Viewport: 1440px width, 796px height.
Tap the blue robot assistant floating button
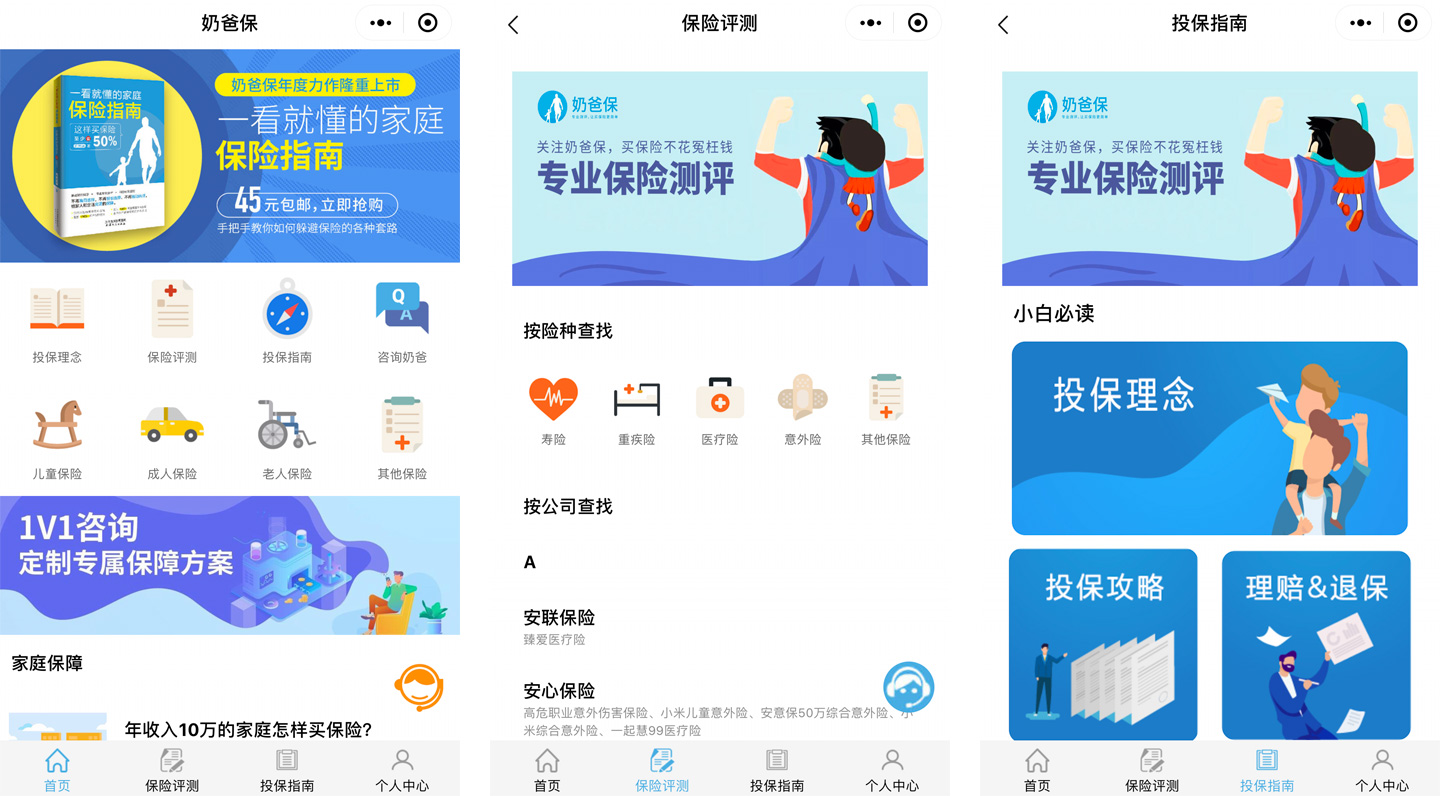(x=908, y=687)
